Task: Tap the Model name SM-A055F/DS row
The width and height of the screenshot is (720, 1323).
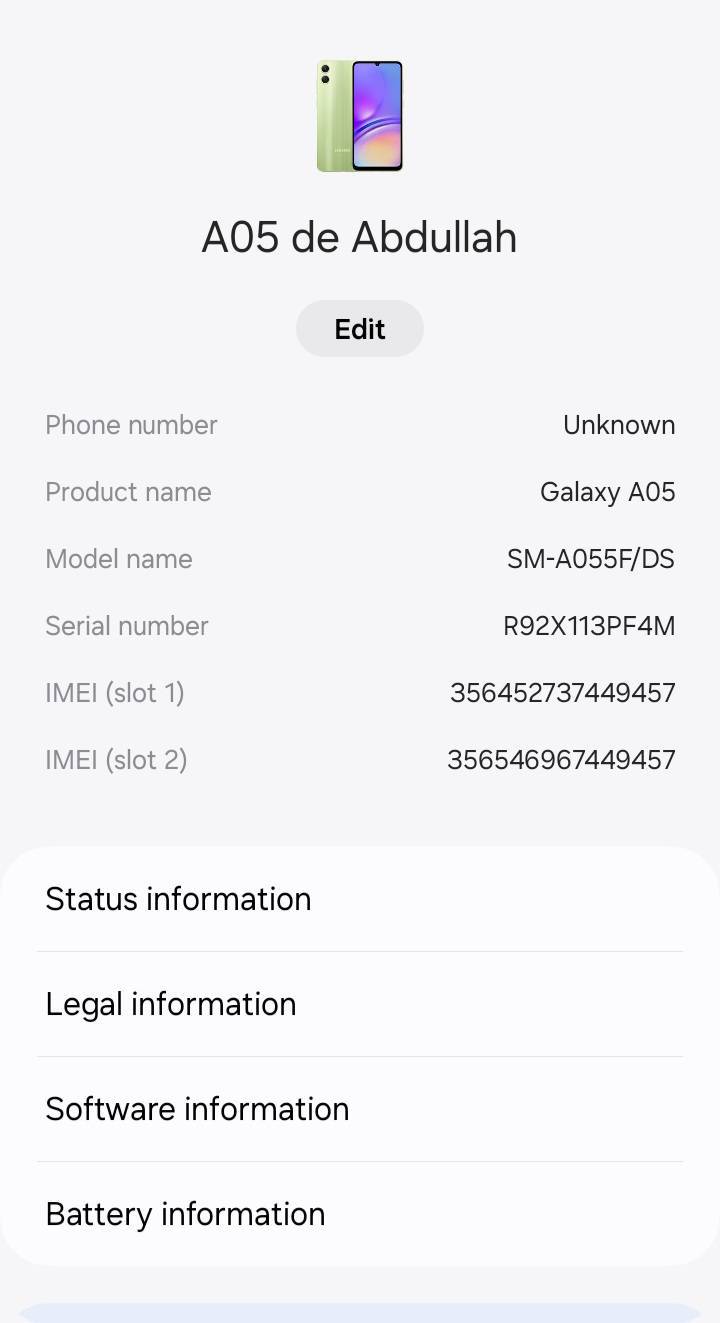Action: [360, 559]
